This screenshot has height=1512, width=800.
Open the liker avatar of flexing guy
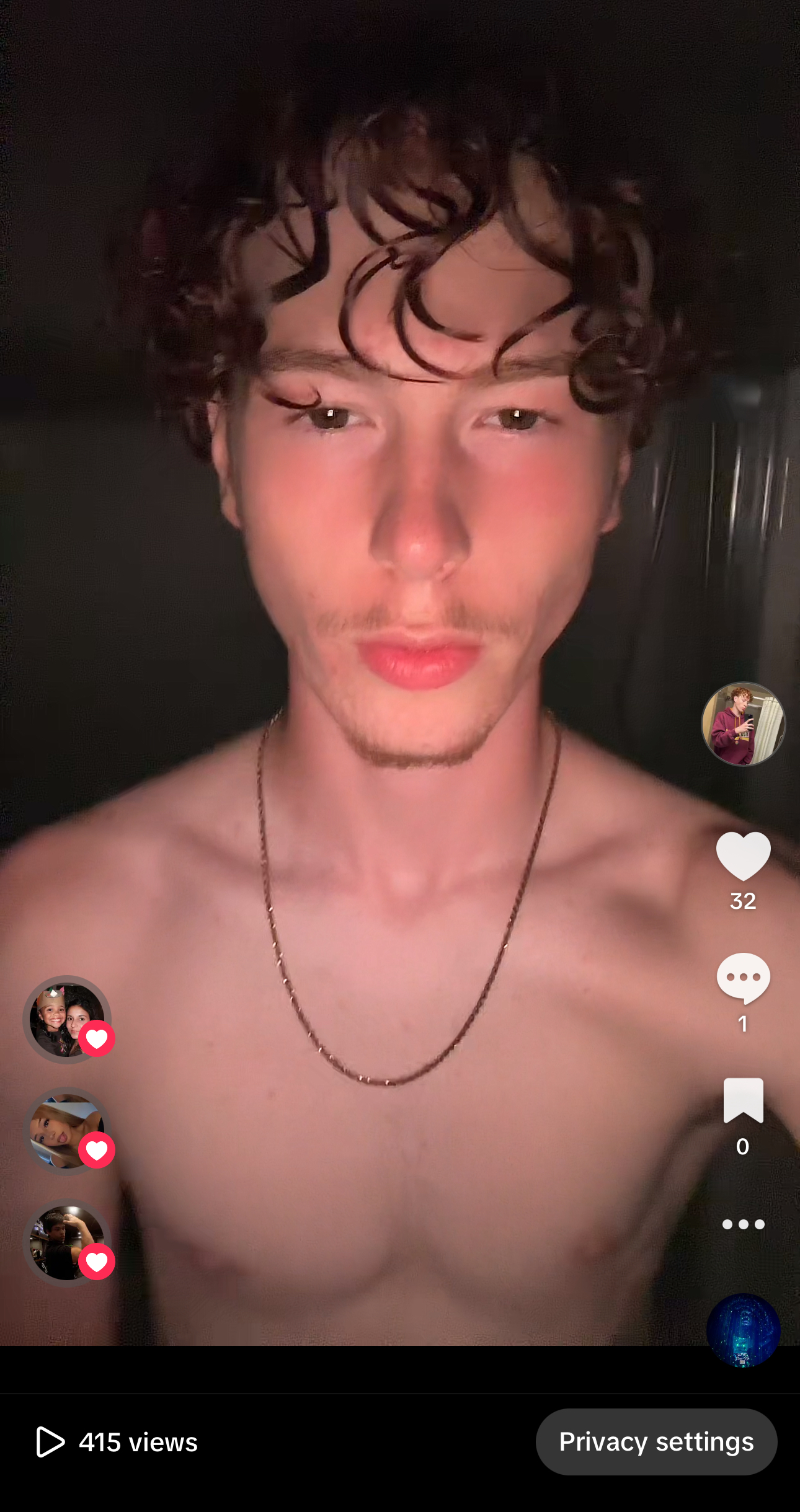(67, 1243)
